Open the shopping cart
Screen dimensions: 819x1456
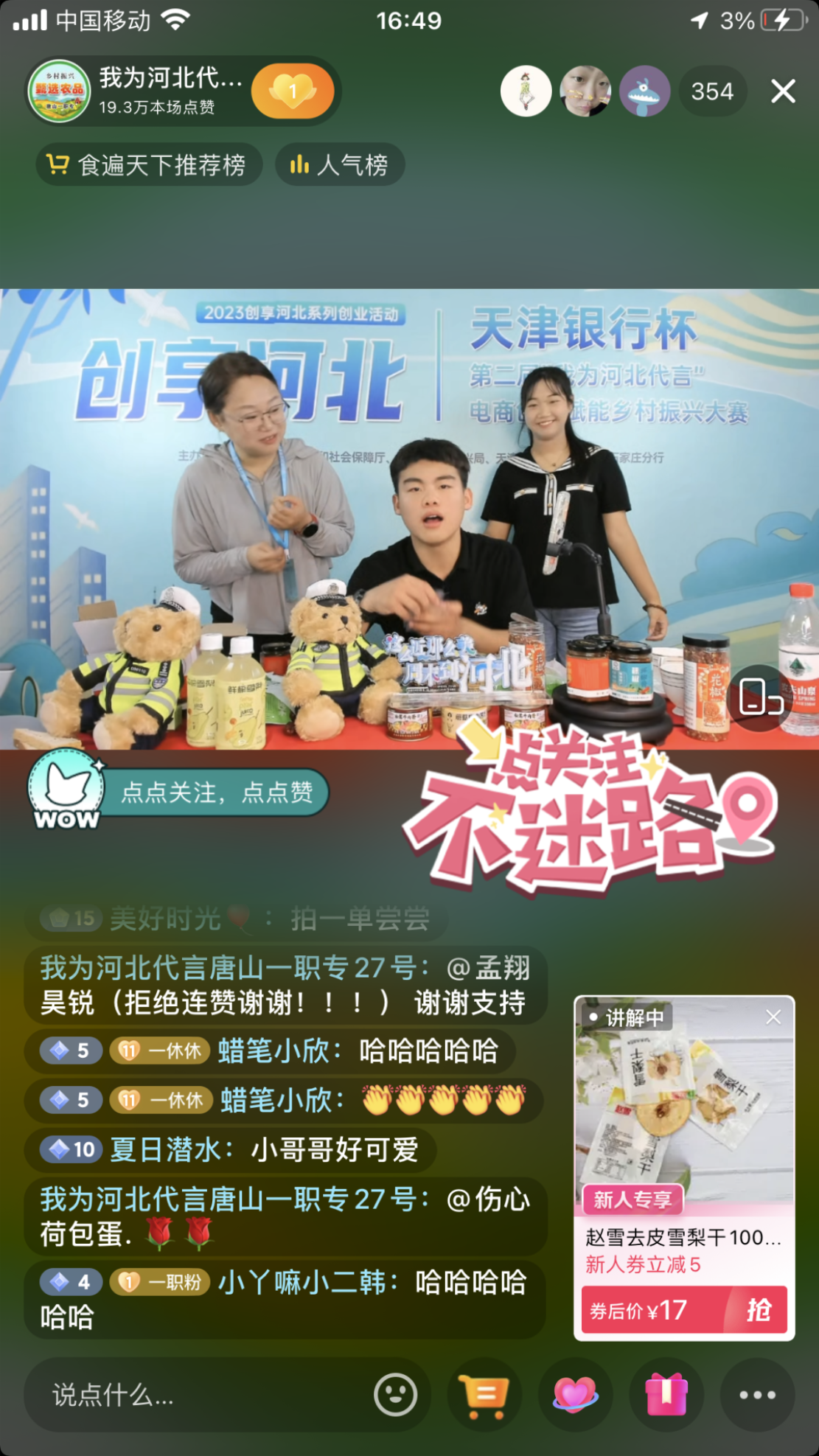click(484, 1395)
